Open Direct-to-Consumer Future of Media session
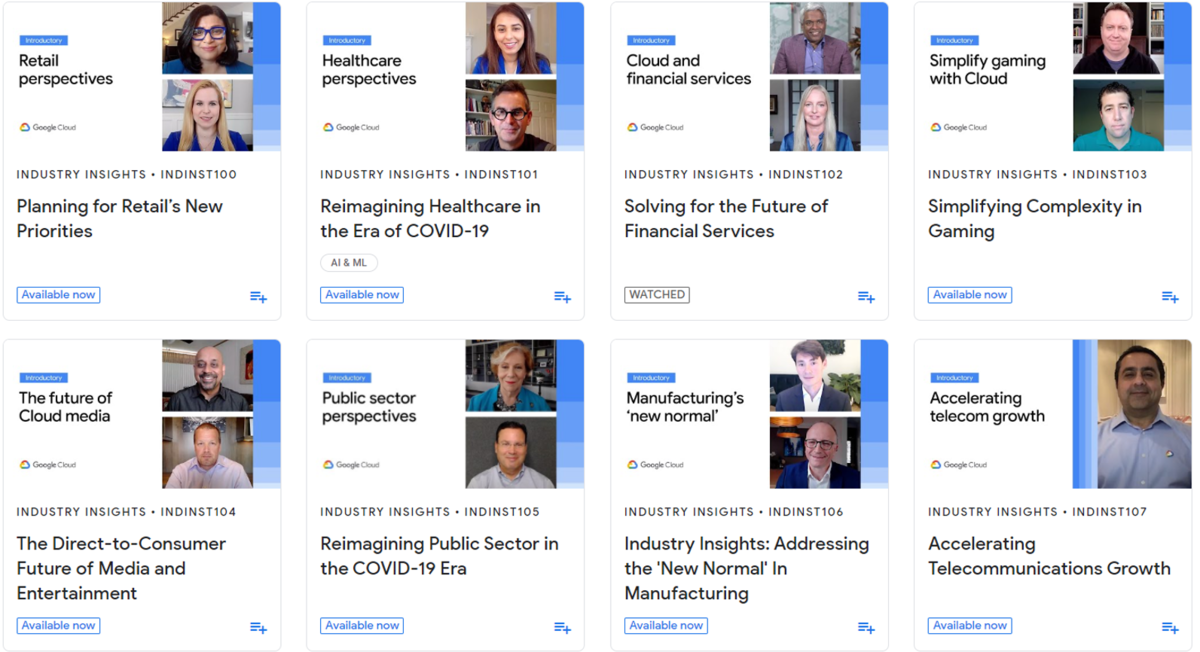1200x652 pixels. (x=121, y=567)
